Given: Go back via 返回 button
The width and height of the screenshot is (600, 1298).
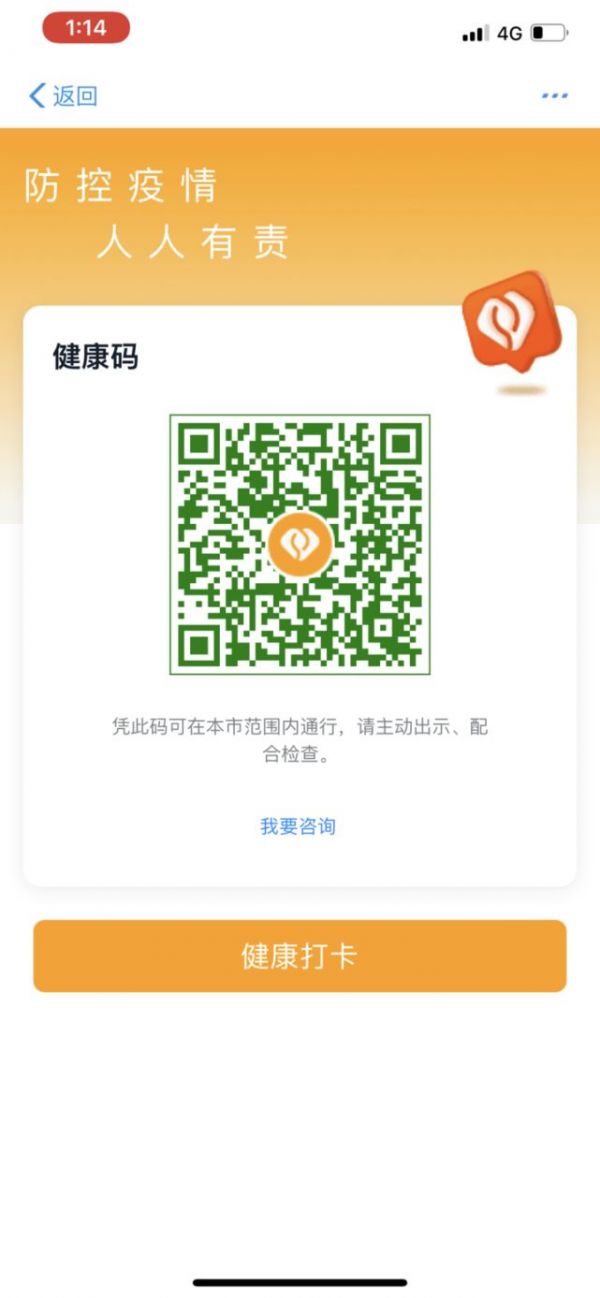Looking at the screenshot, I should [x=63, y=96].
